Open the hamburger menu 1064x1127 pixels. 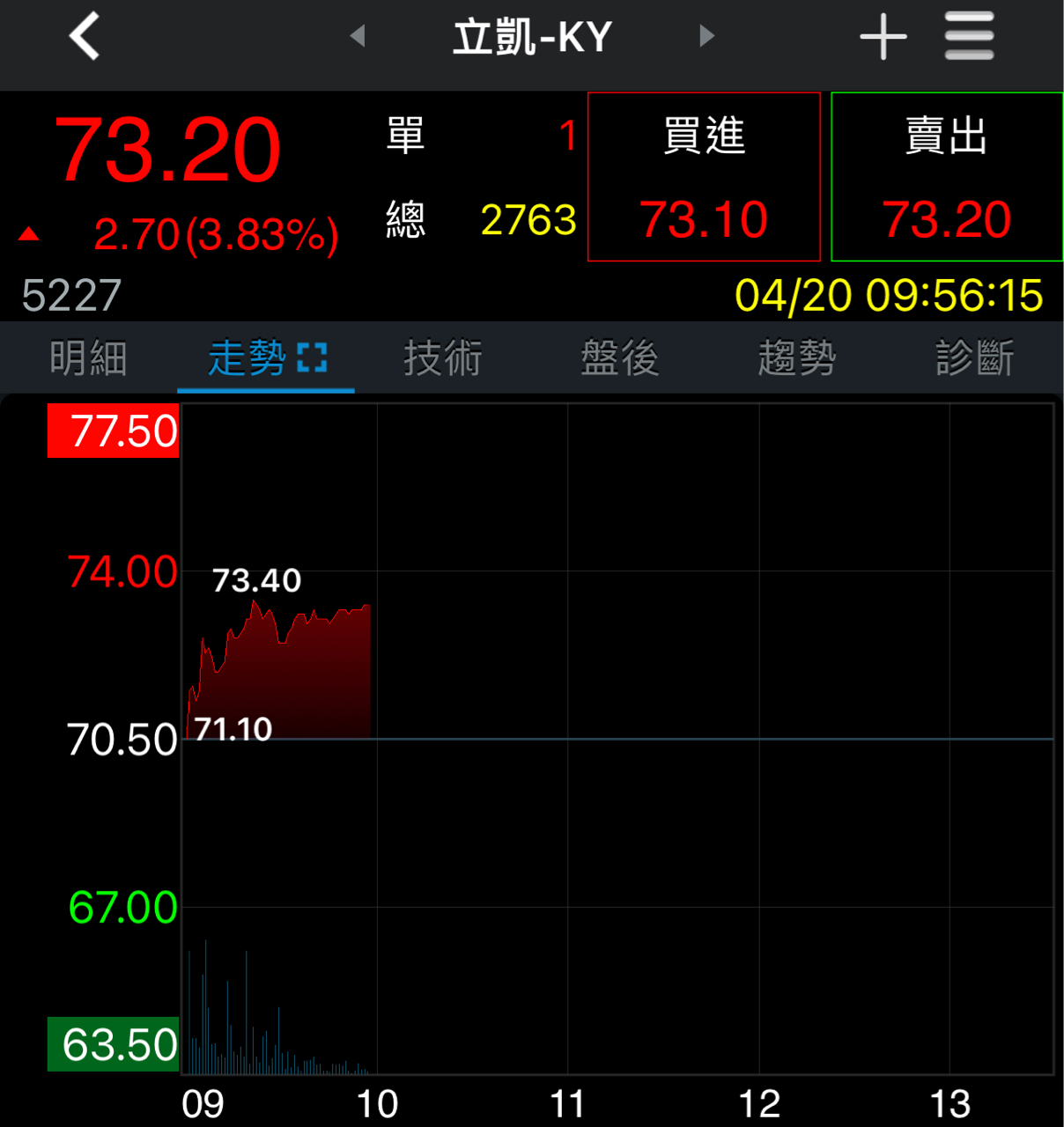[x=969, y=37]
